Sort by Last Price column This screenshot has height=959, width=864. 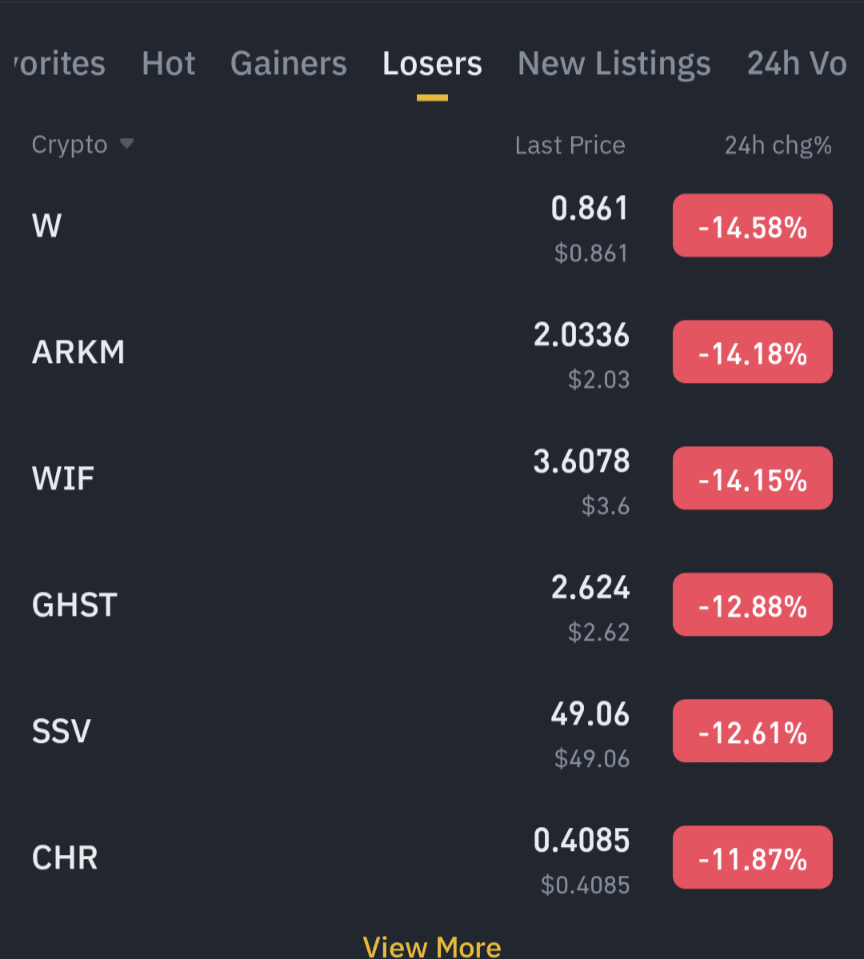click(x=570, y=145)
